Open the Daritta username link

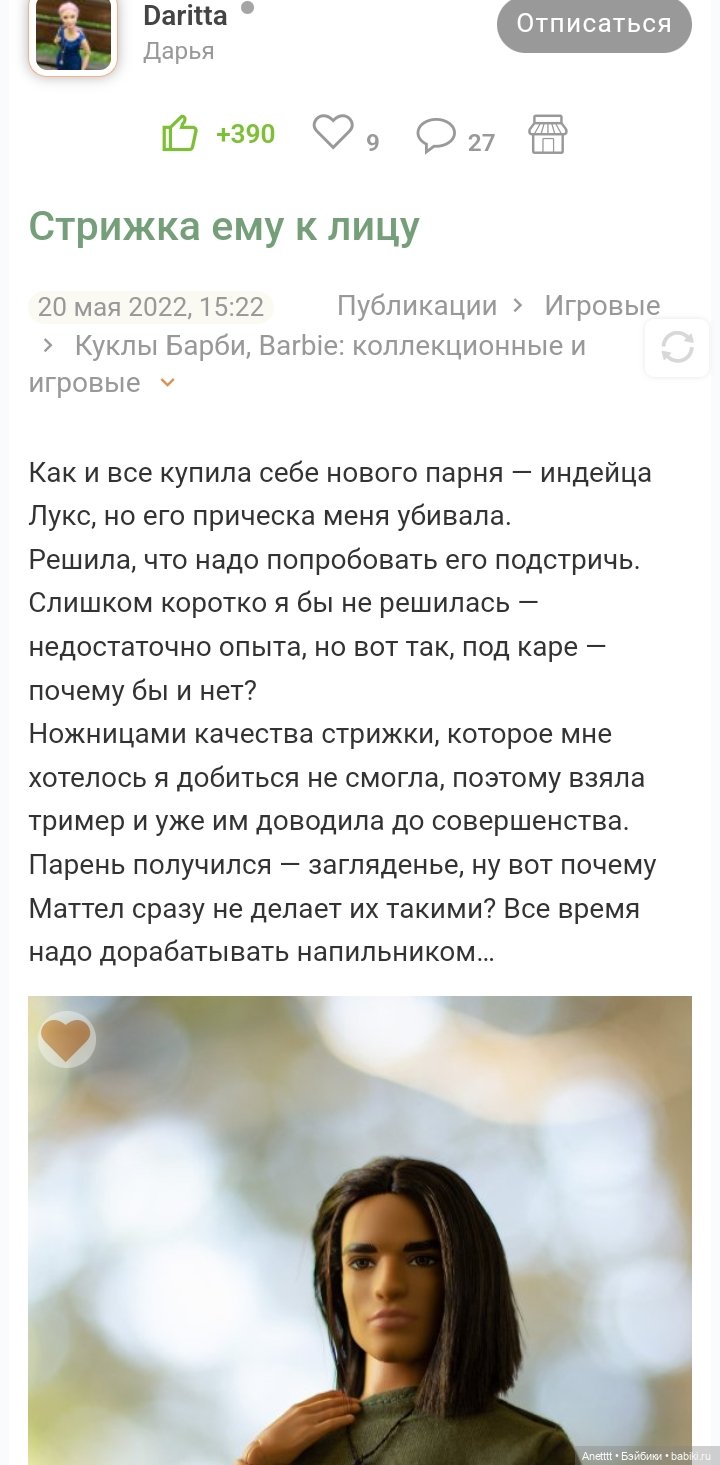(x=185, y=16)
